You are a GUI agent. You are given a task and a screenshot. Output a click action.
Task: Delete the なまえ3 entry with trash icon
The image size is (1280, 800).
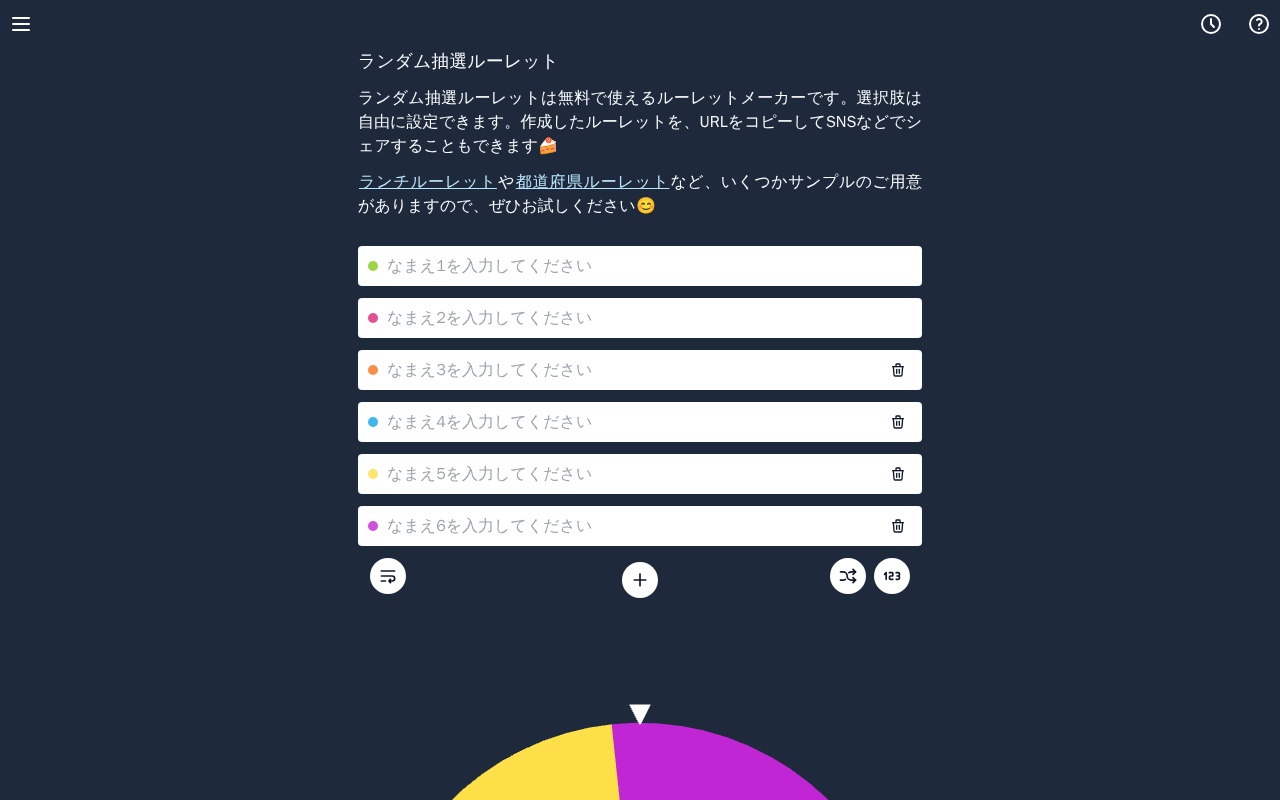click(898, 370)
